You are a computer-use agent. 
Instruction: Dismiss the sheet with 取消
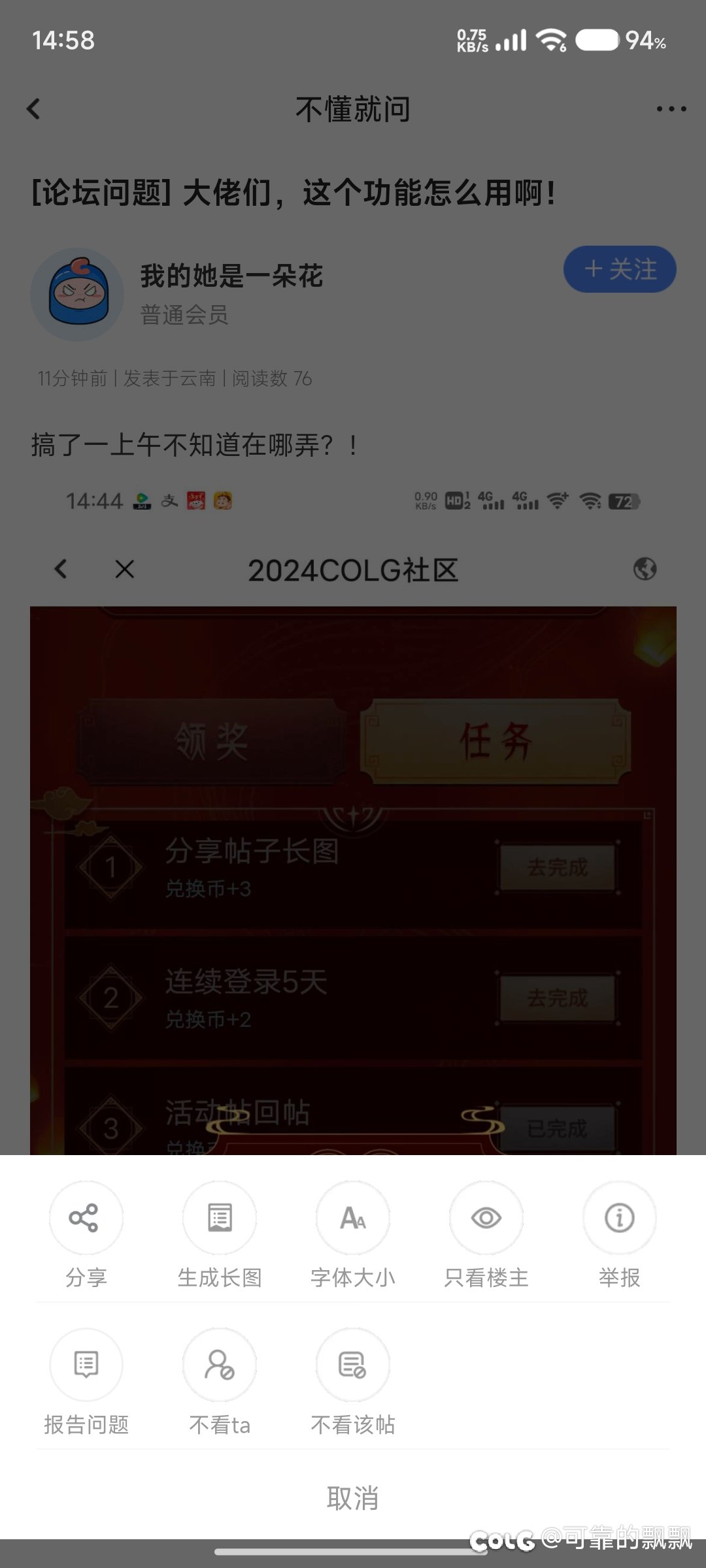(353, 1497)
